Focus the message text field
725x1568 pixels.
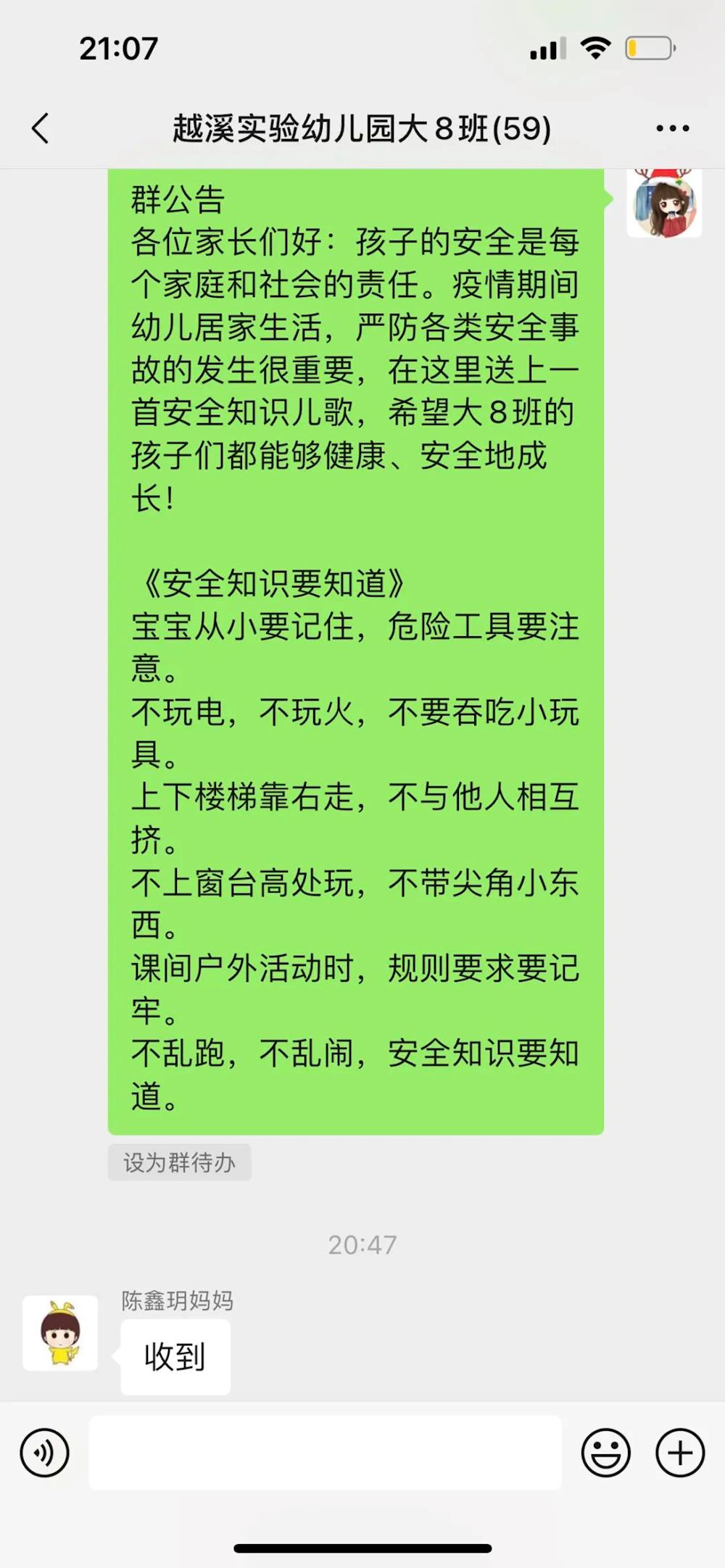tap(325, 1452)
